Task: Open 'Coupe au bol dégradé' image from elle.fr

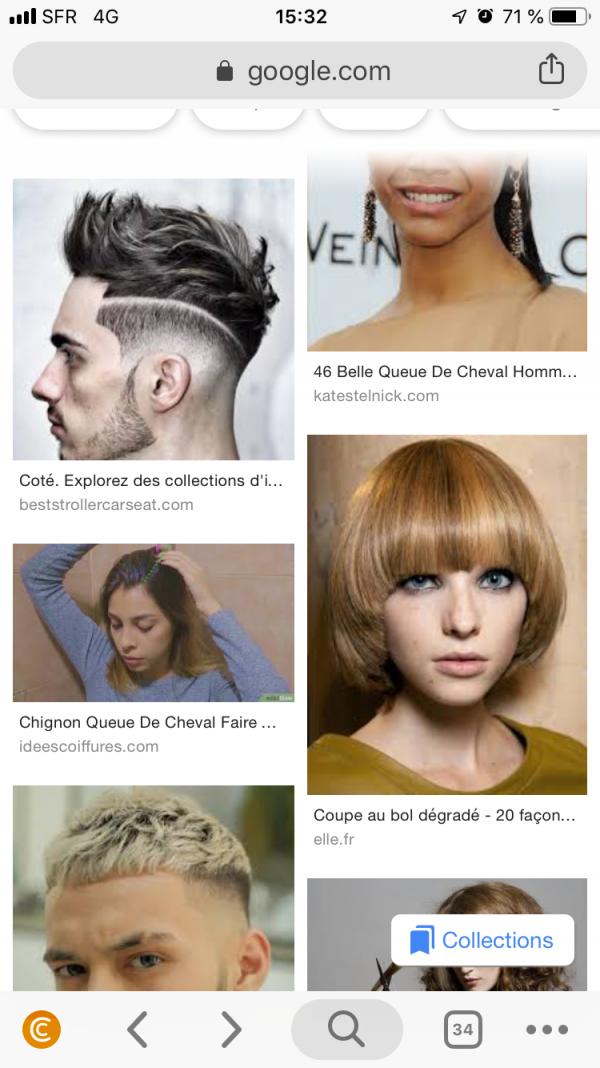Action: click(446, 614)
